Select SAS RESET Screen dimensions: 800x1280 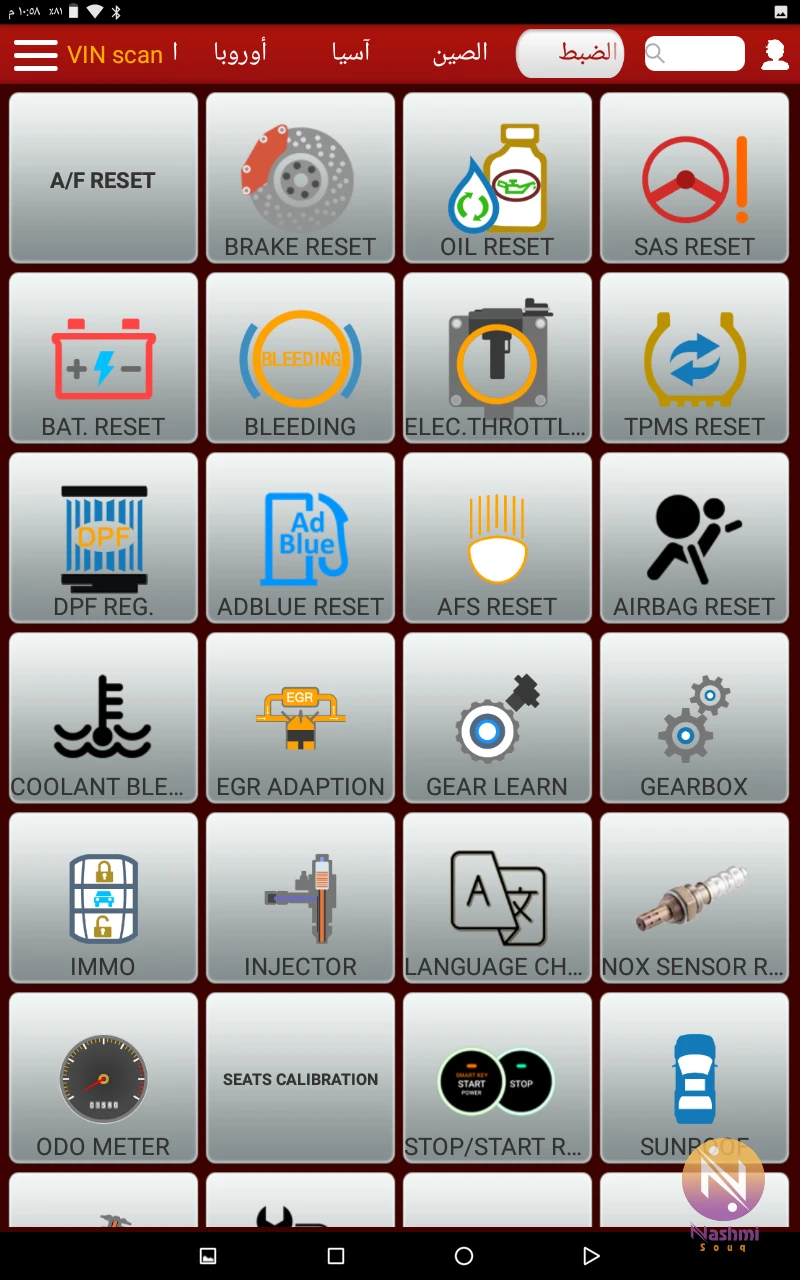click(x=694, y=178)
